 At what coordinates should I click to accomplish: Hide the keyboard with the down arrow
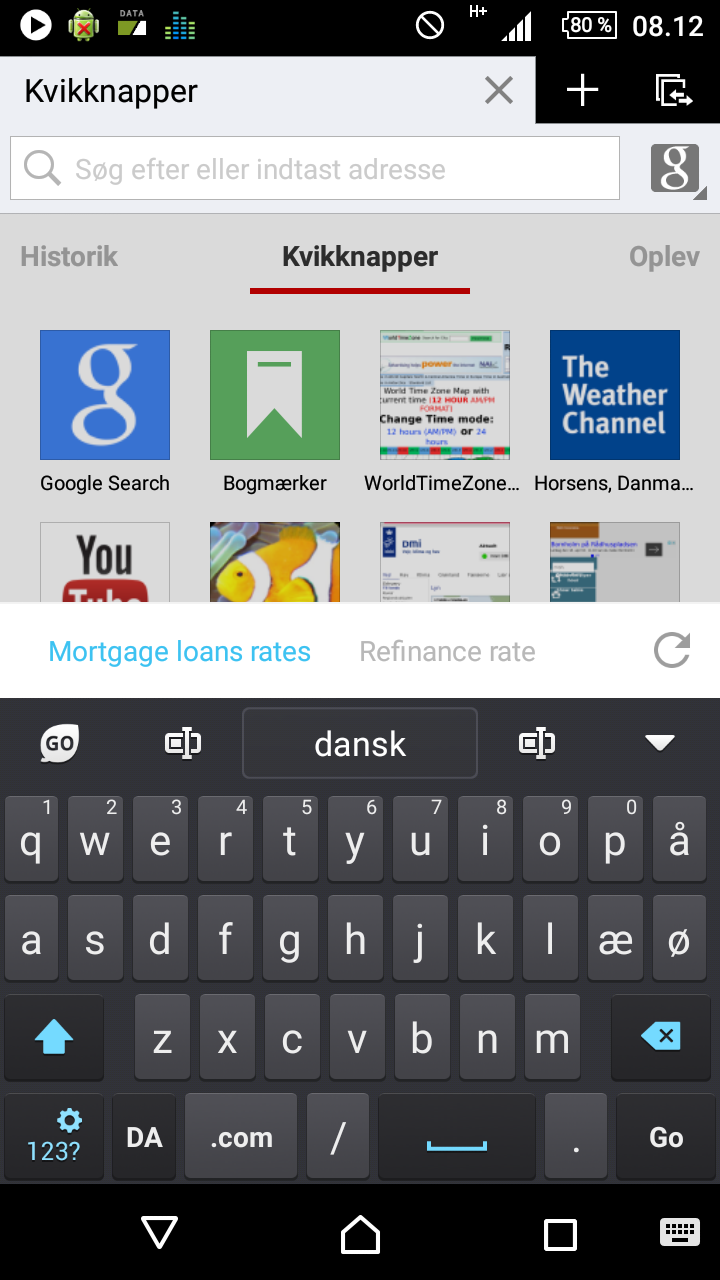(660, 742)
